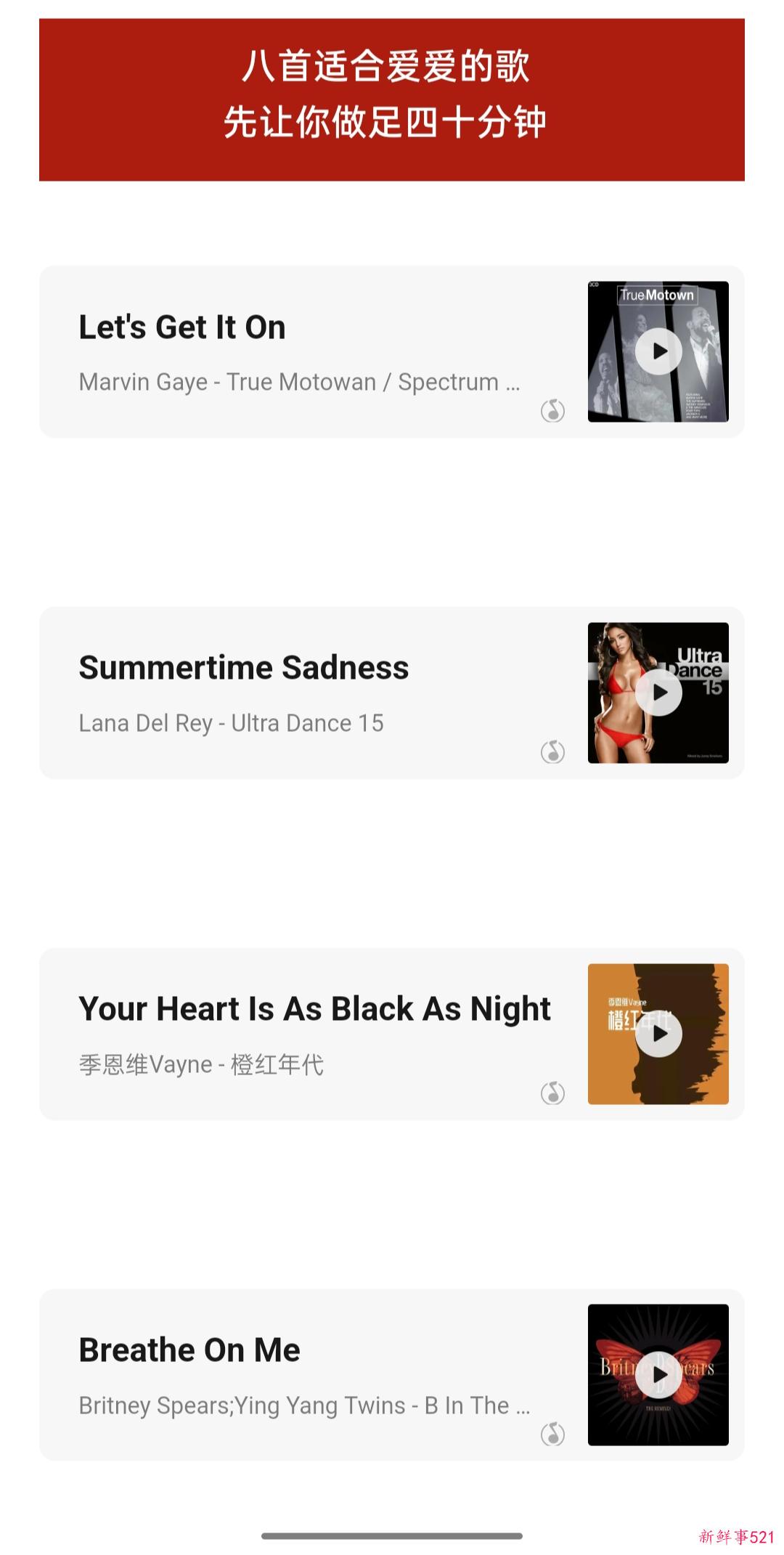
Task: Play Your Heart Is As Black As Night
Action: (658, 1033)
